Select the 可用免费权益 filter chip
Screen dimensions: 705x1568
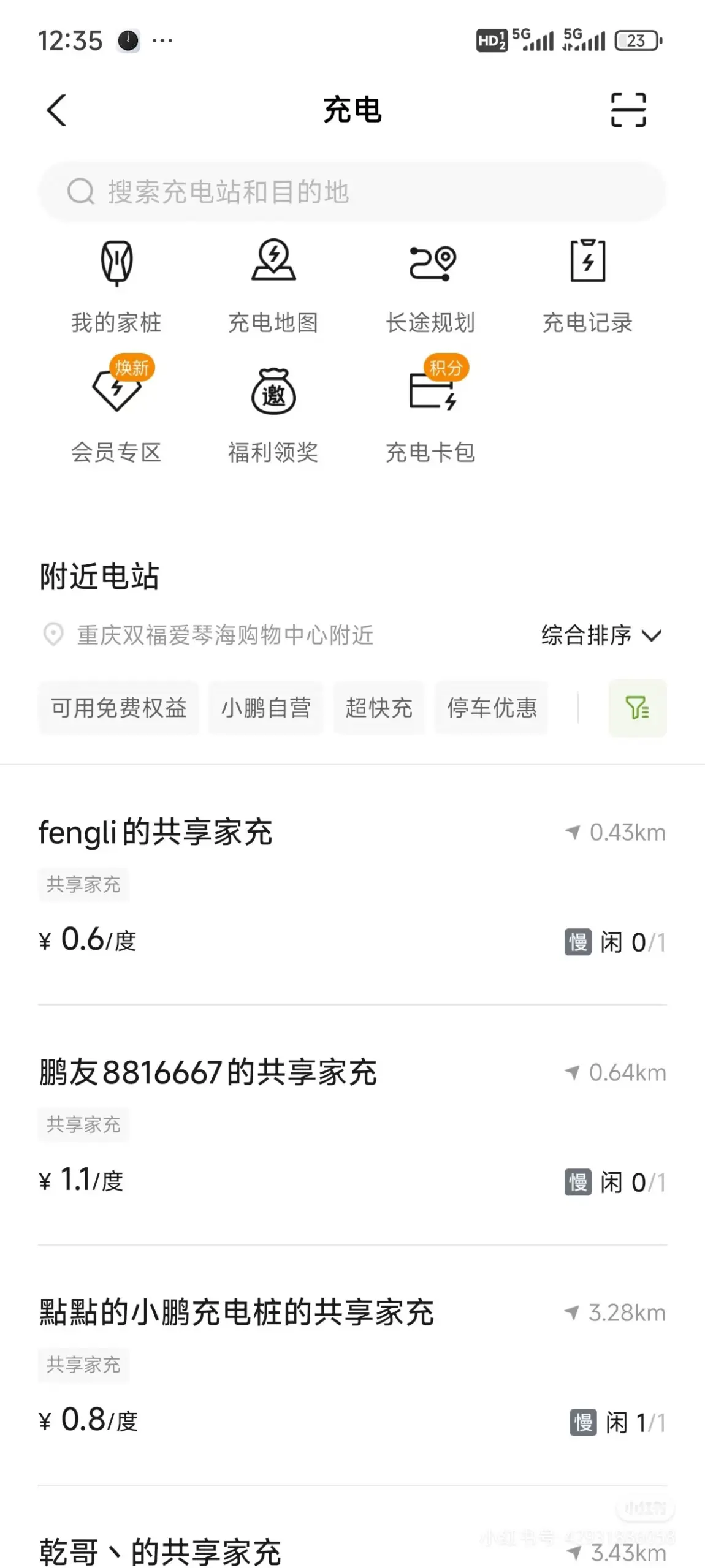119,708
